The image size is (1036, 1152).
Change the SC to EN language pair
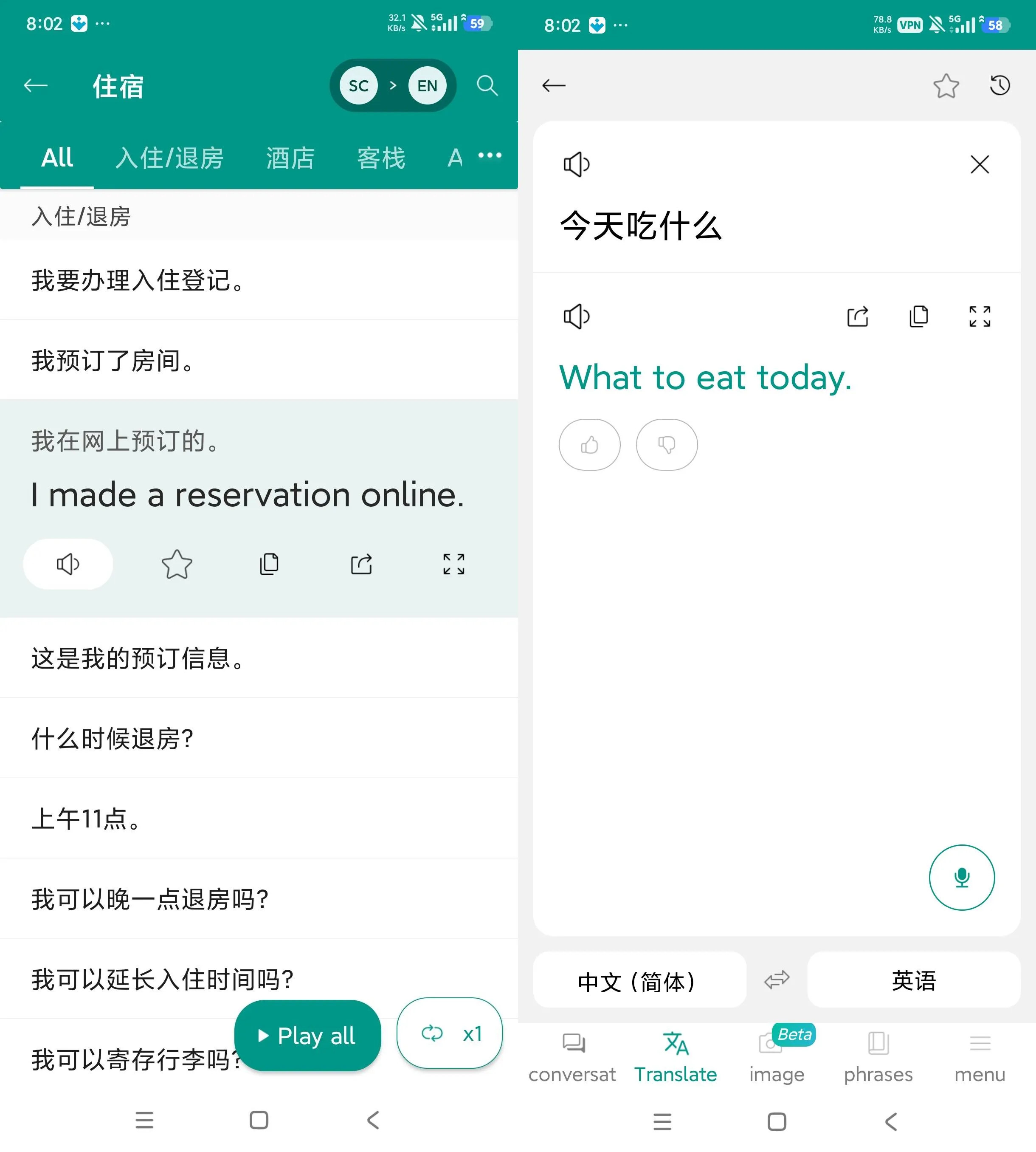[393, 86]
